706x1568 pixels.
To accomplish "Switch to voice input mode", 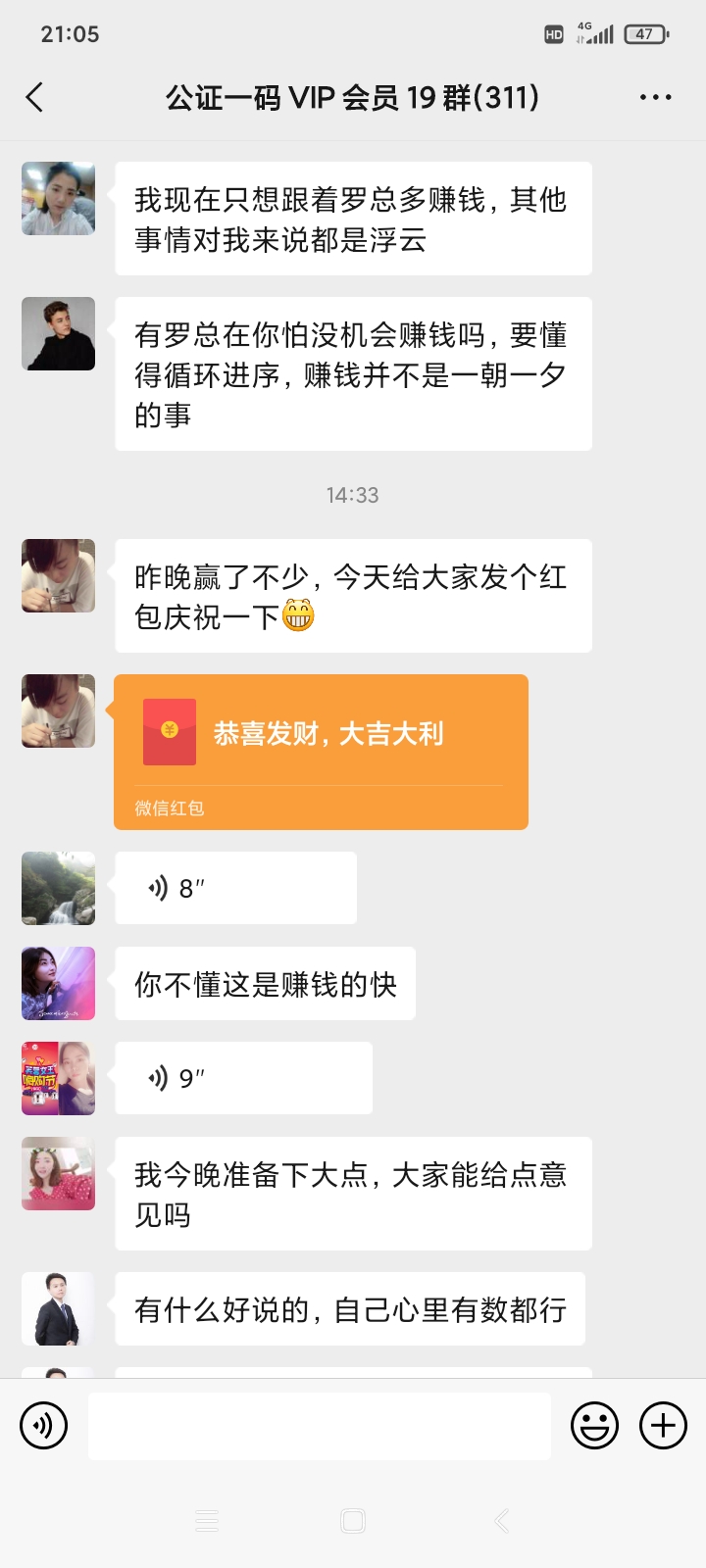I will [43, 1425].
